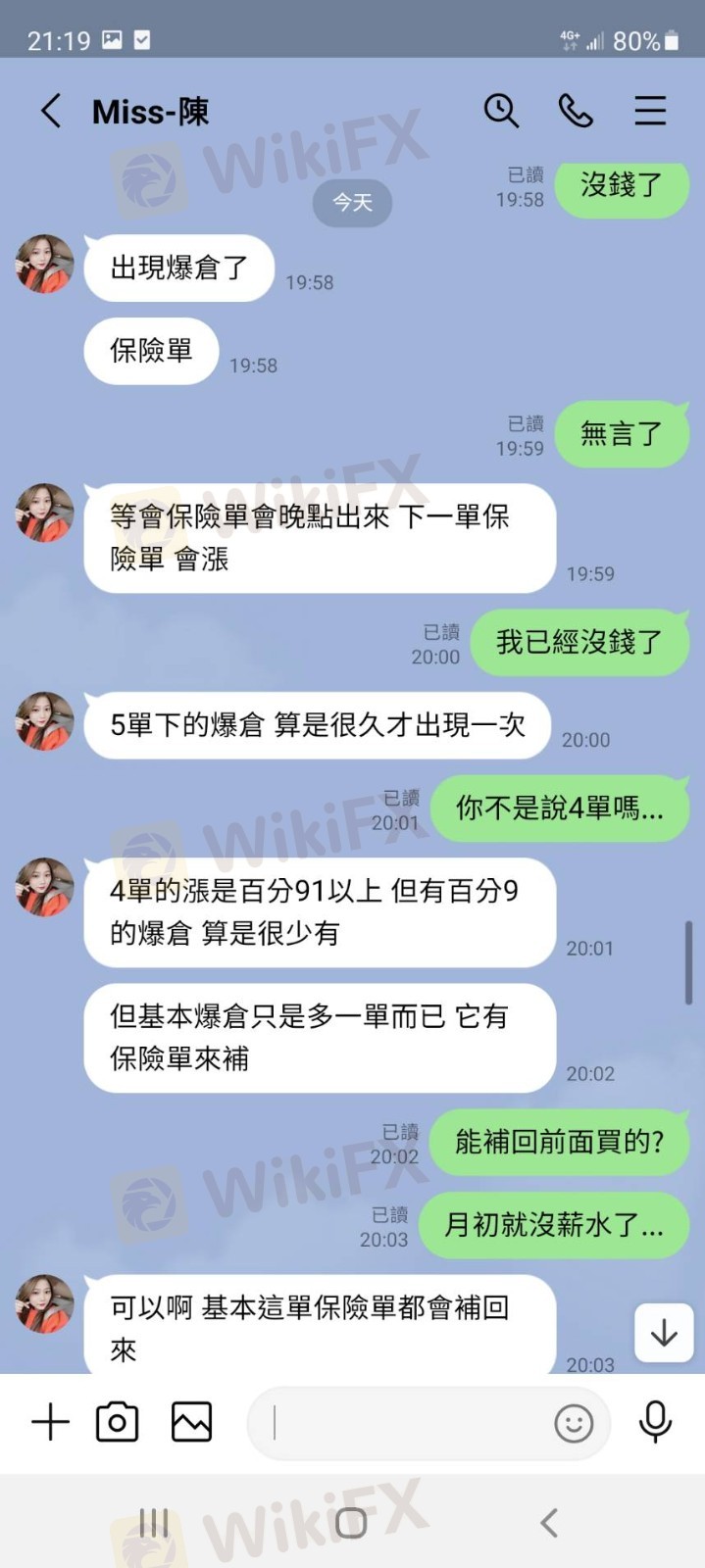View Miss-陳's profile from the 出現爆倉了 avatar
The height and width of the screenshot is (1568, 705).
click(x=45, y=265)
